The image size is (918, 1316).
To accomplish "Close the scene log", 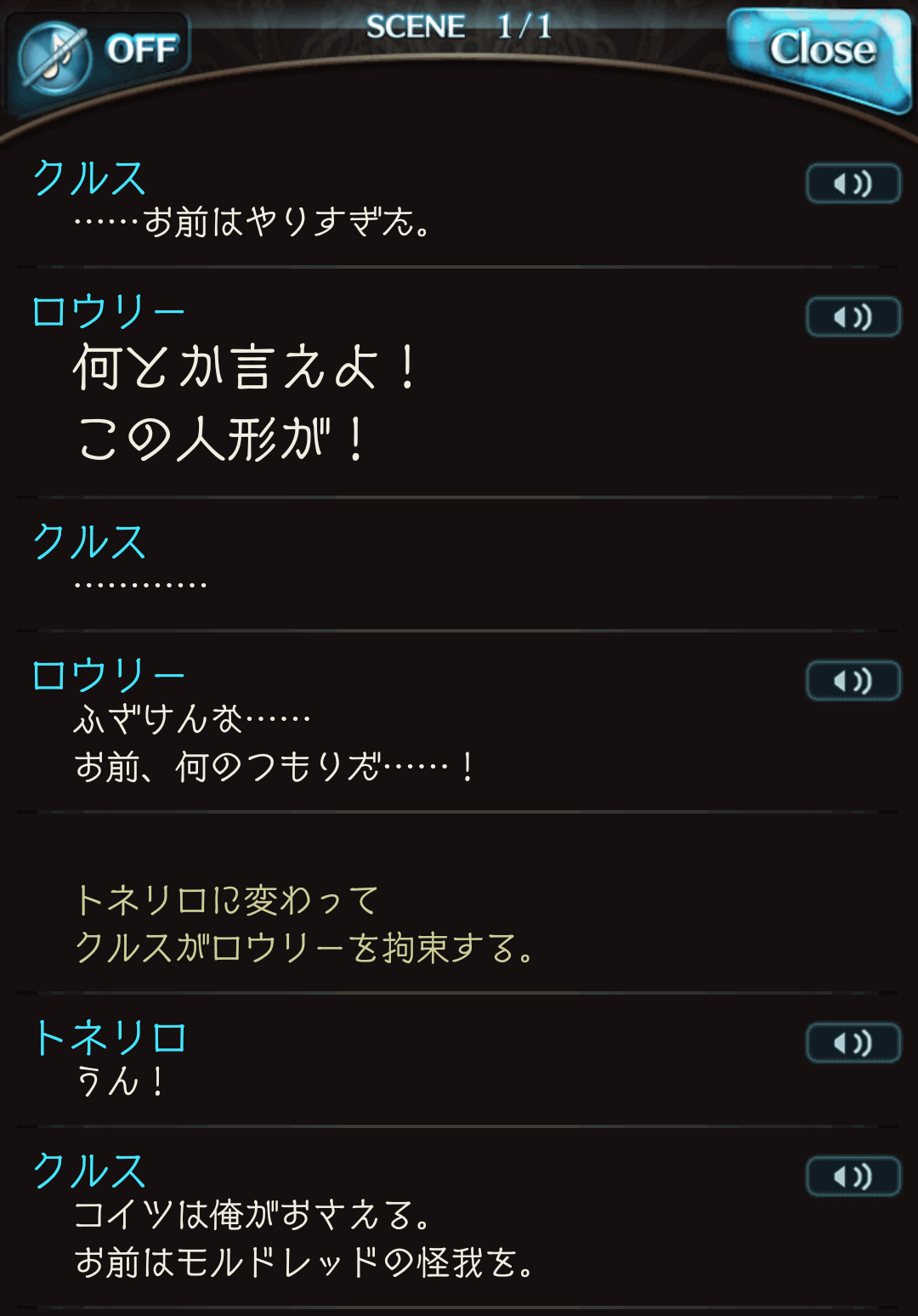I will [x=819, y=55].
